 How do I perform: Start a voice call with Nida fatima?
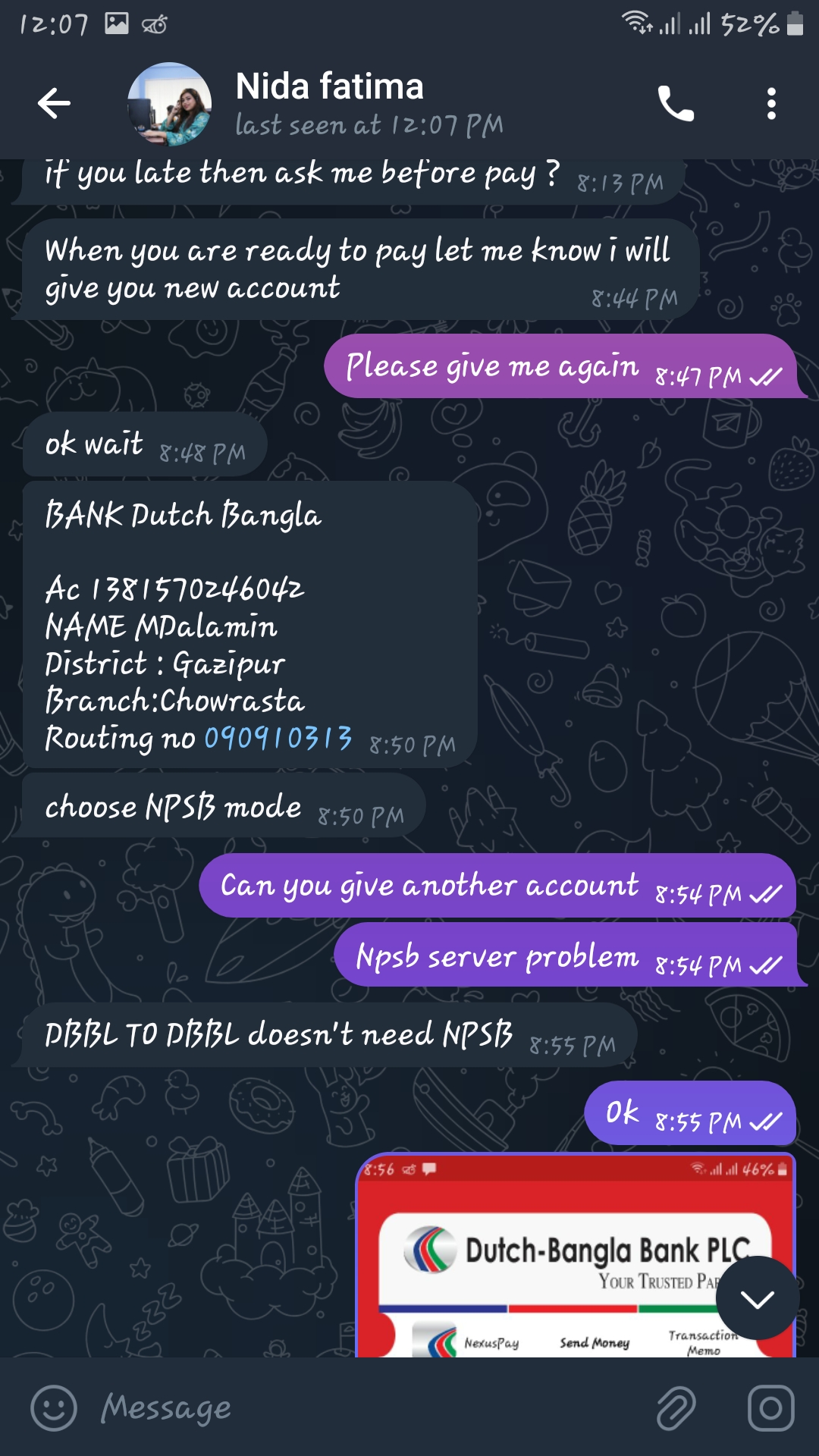(x=675, y=103)
